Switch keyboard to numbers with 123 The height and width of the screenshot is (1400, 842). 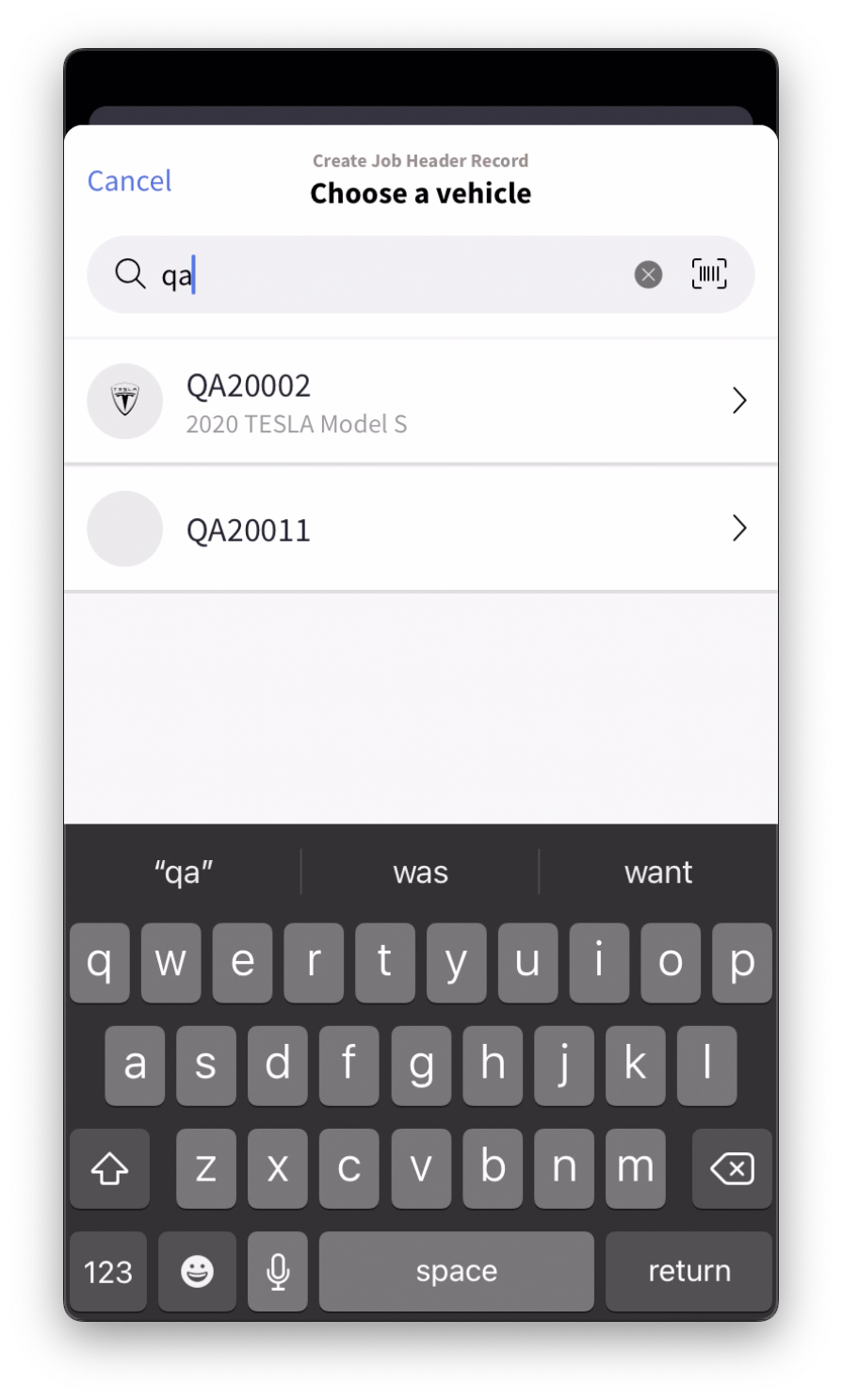click(x=108, y=1271)
